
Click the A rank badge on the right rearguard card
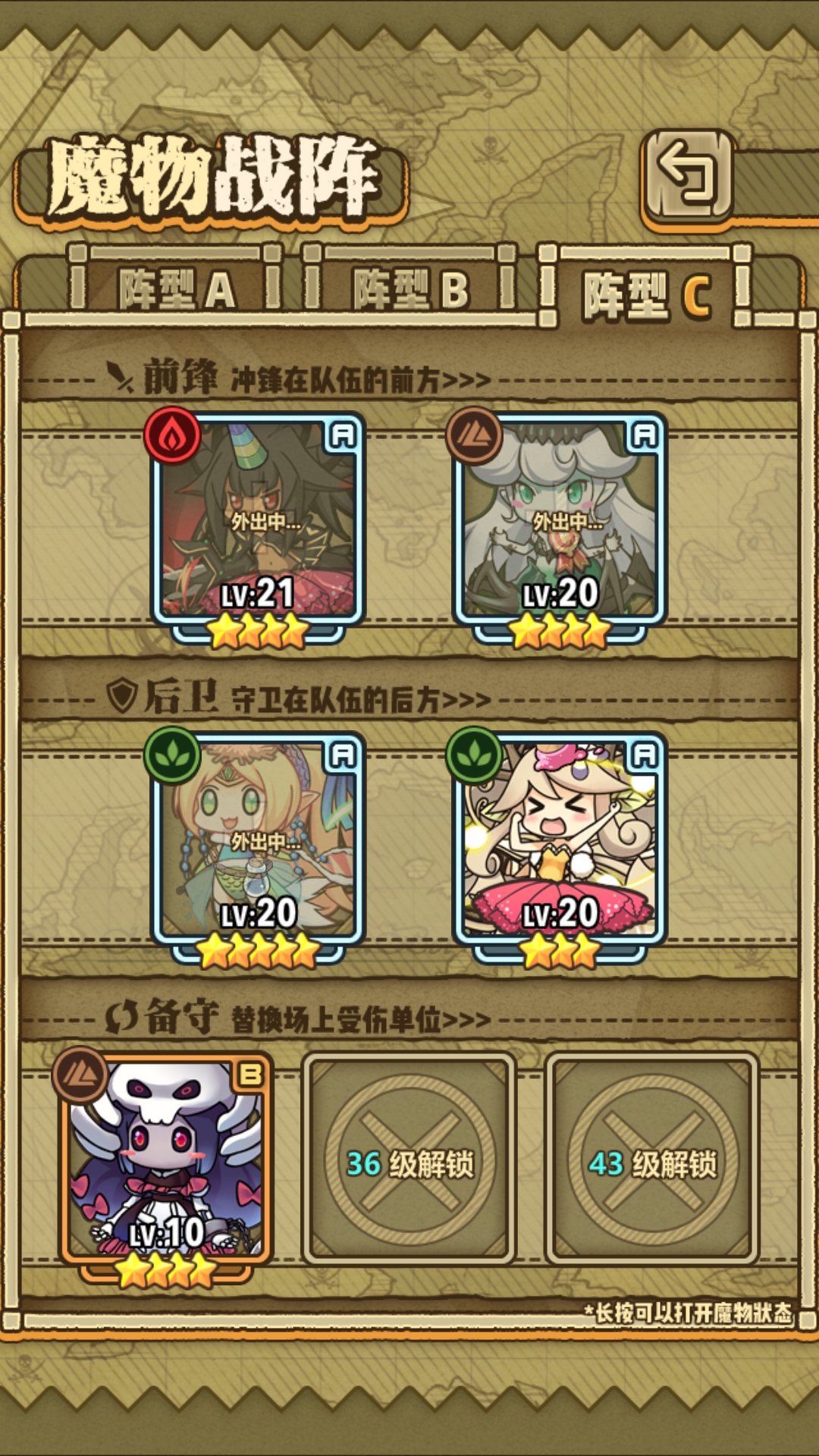click(646, 755)
